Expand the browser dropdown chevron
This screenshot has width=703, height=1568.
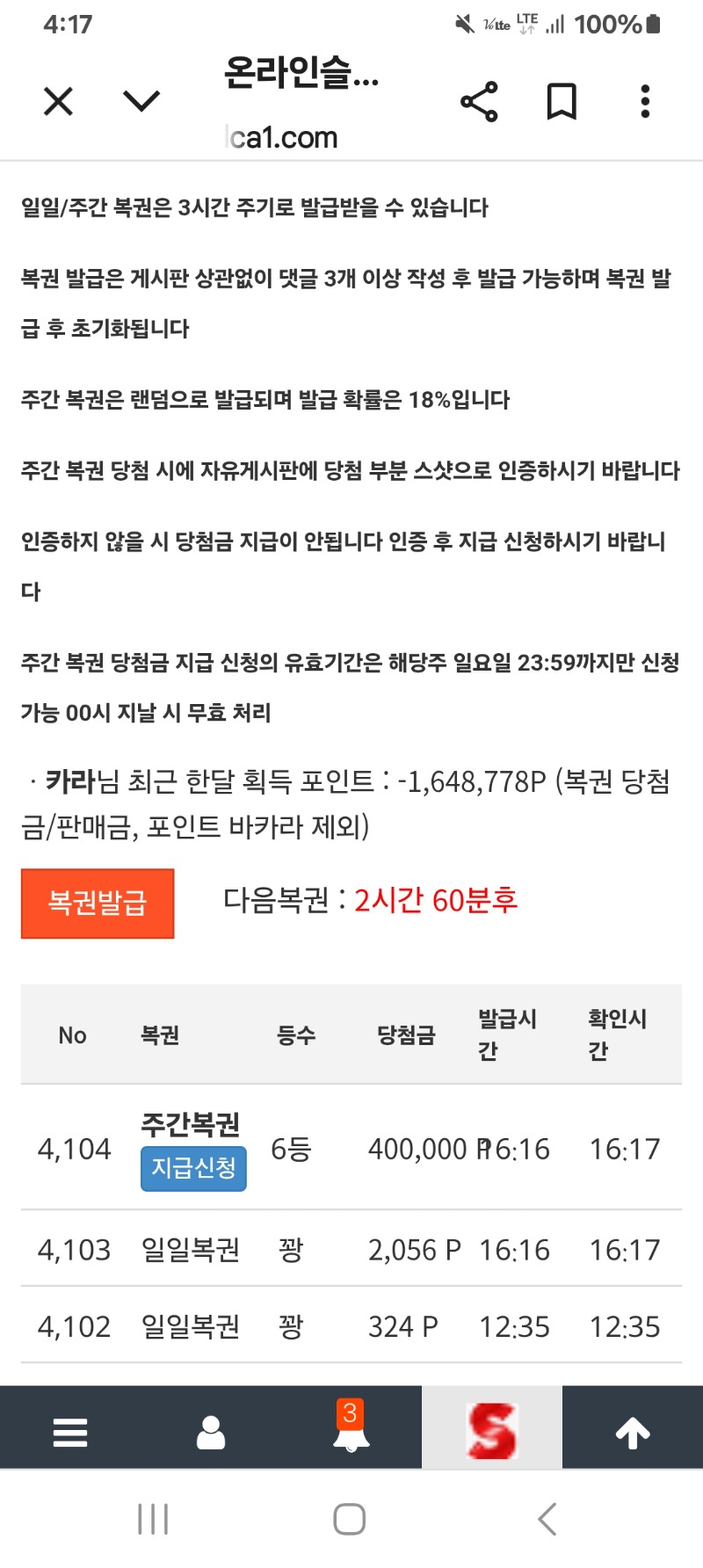[x=141, y=101]
